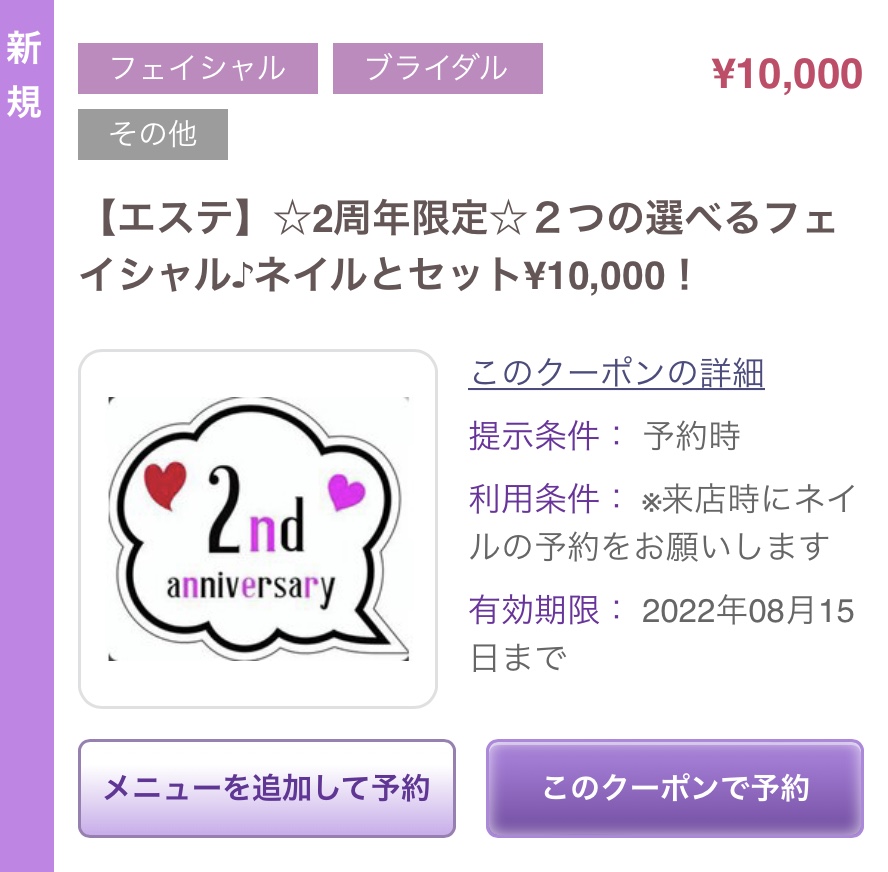Book with このクーポンで予約 button
The image size is (888, 872).
click(674, 788)
